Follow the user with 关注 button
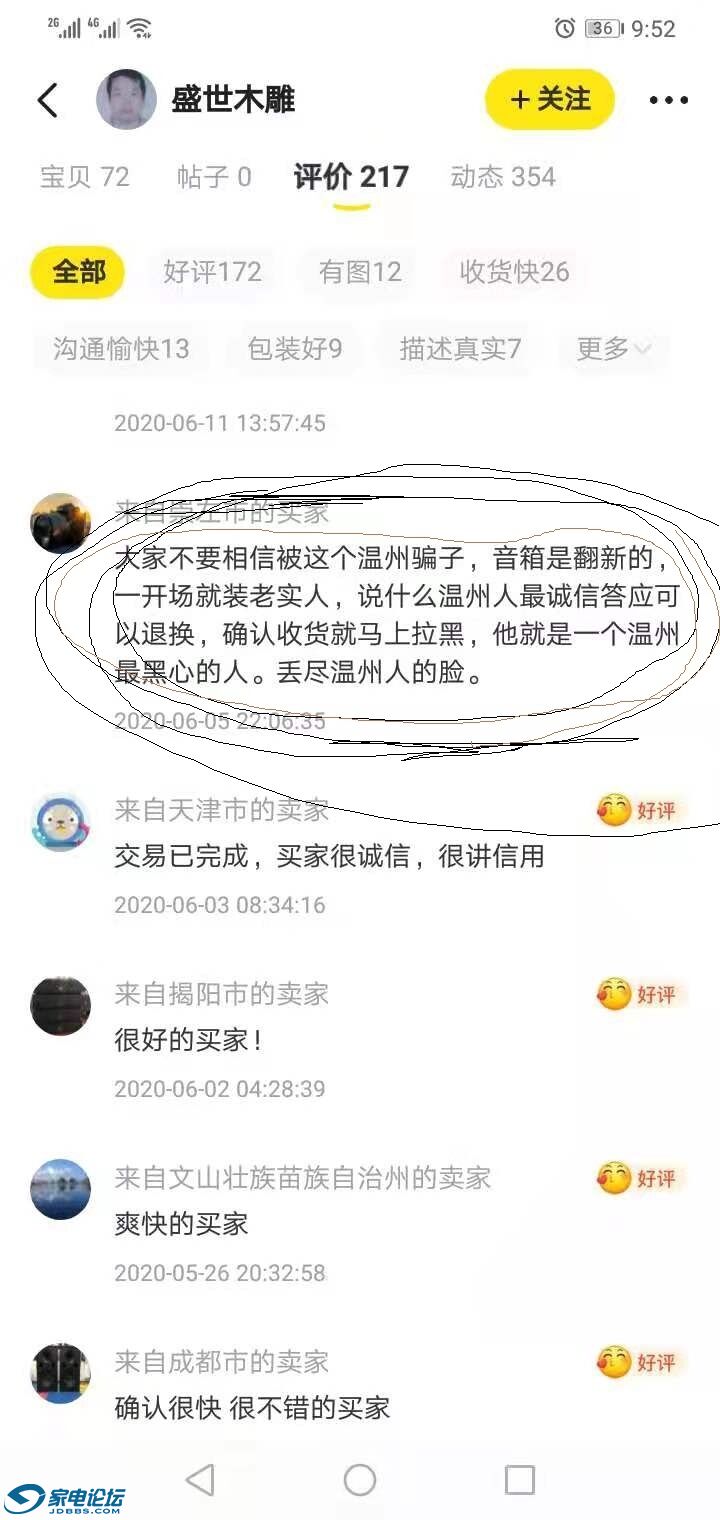This screenshot has height=1520, width=720. (x=549, y=100)
